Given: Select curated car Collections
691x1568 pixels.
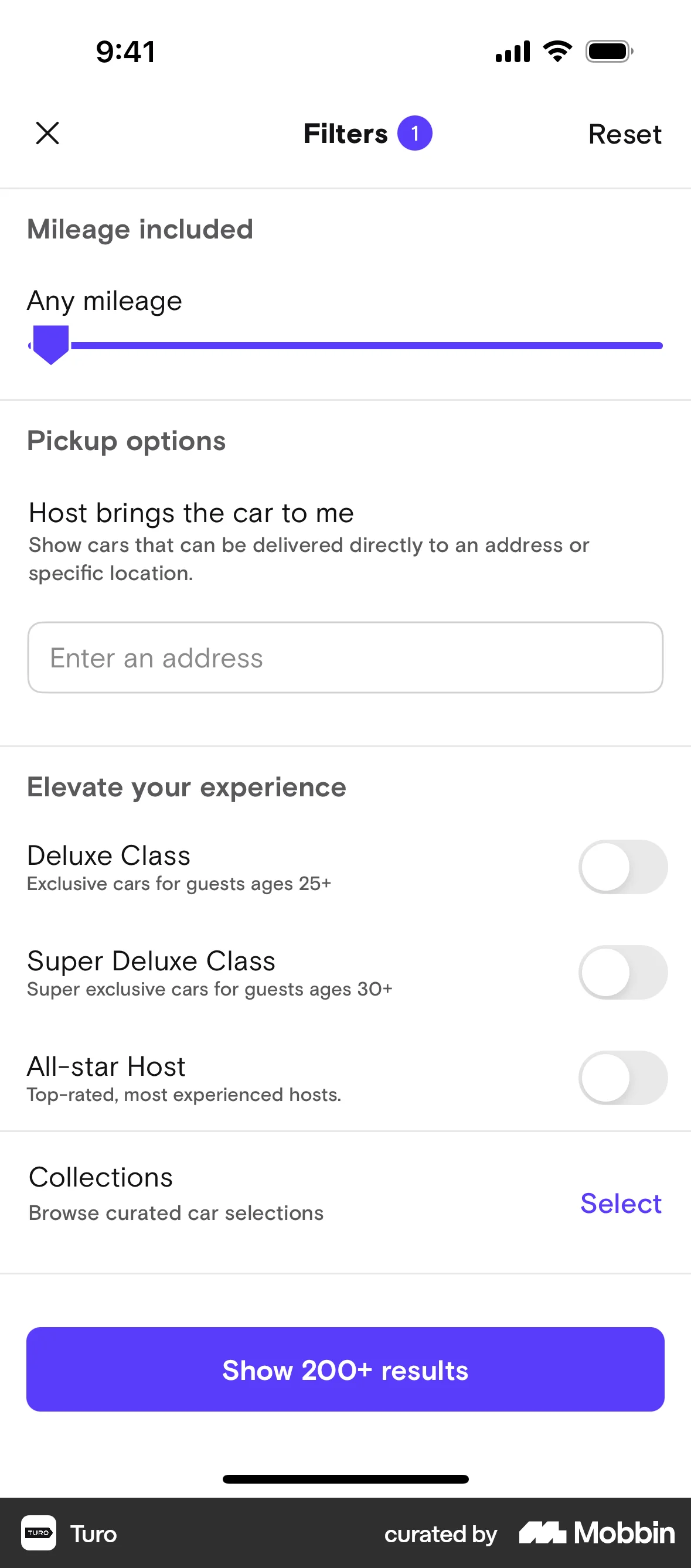Looking at the screenshot, I should click(621, 1204).
